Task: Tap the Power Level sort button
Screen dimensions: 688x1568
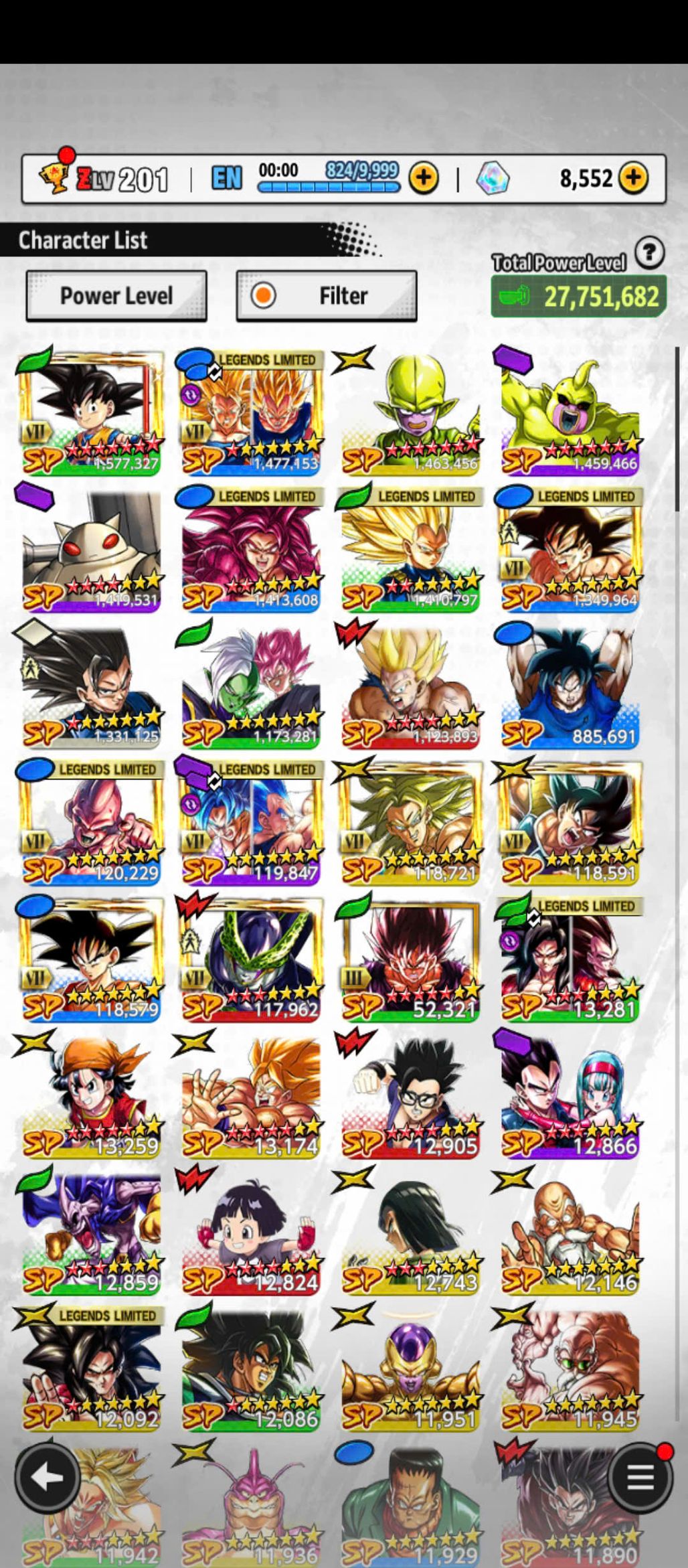Action: [x=116, y=295]
